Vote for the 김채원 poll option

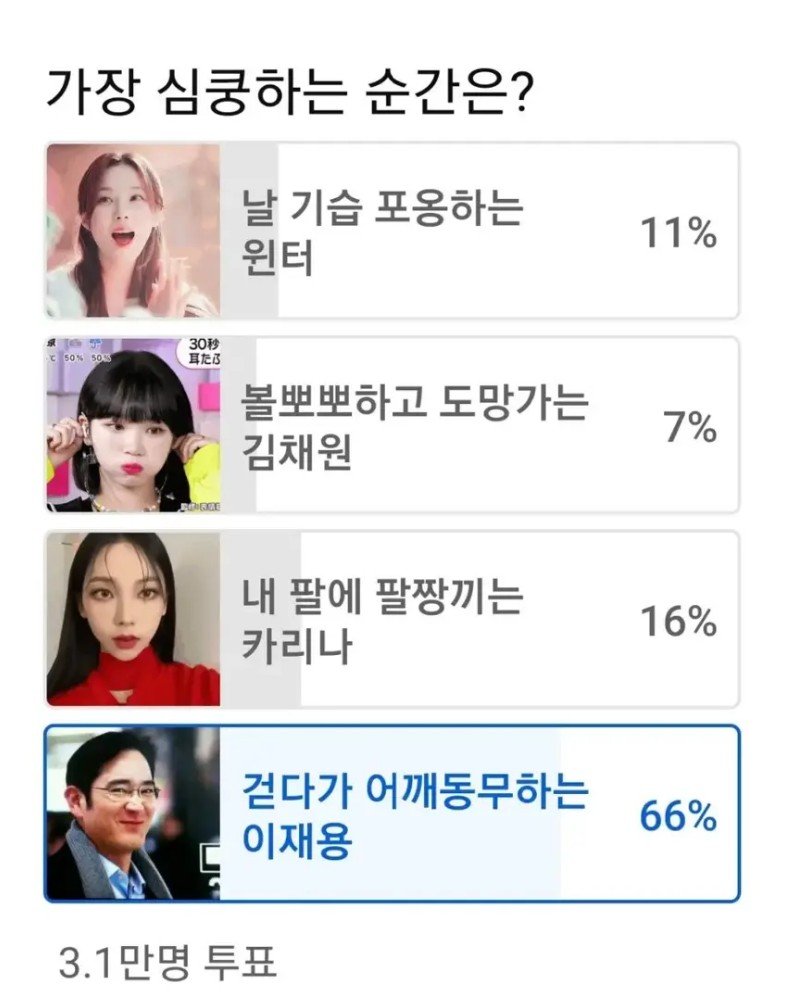pyautogui.click(x=392, y=426)
